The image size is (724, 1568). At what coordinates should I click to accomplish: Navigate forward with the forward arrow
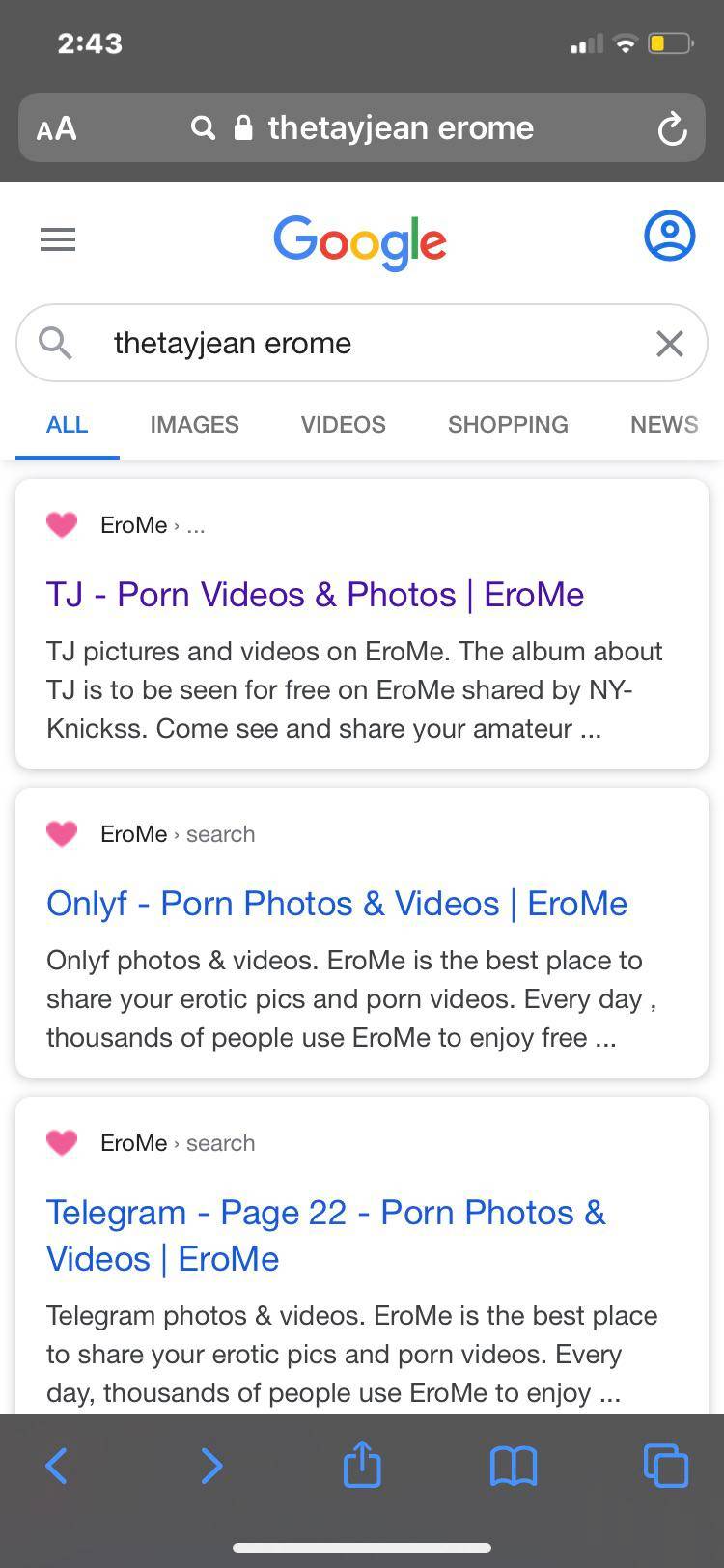point(210,1465)
